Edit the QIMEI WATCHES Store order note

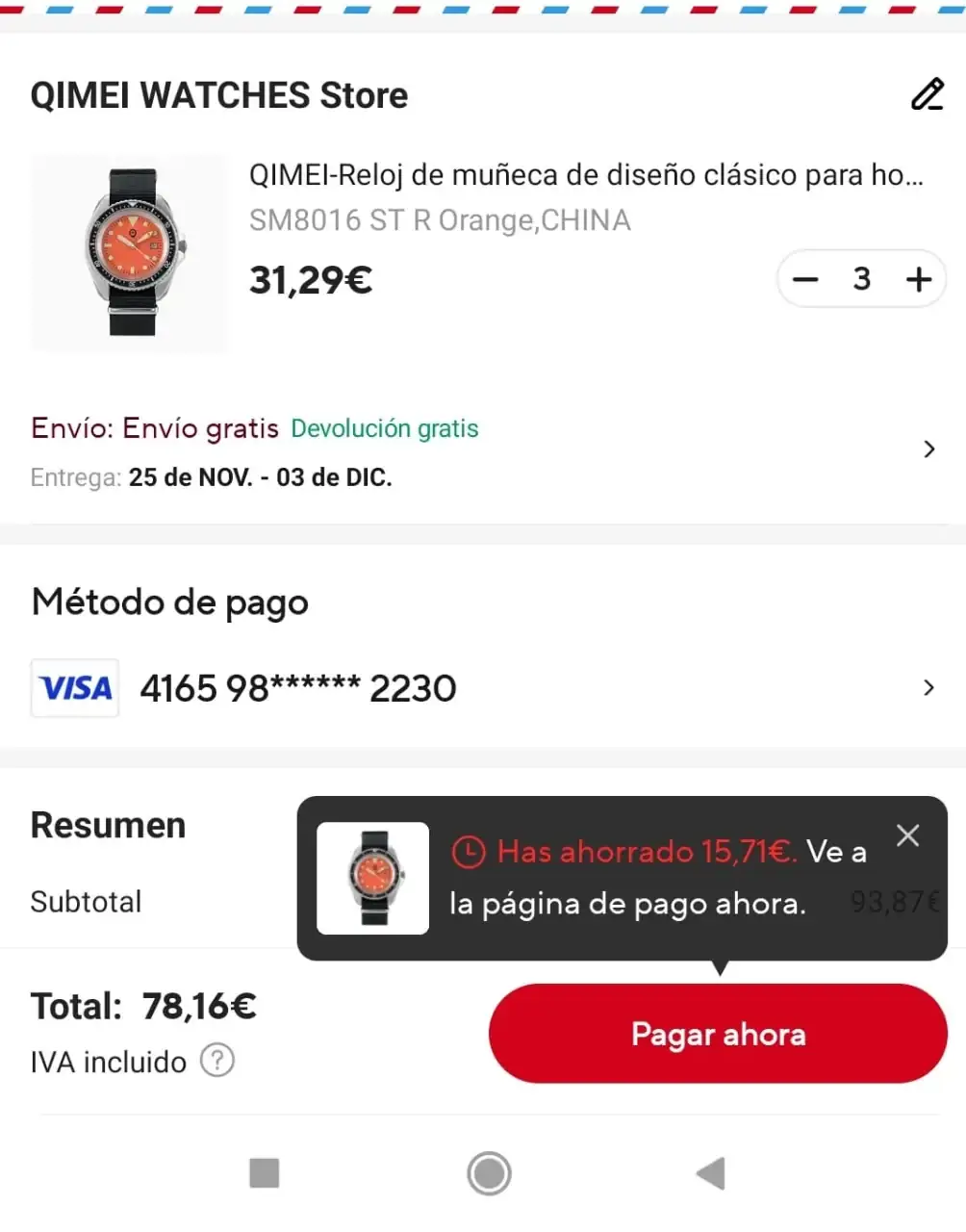coord(927,95)
